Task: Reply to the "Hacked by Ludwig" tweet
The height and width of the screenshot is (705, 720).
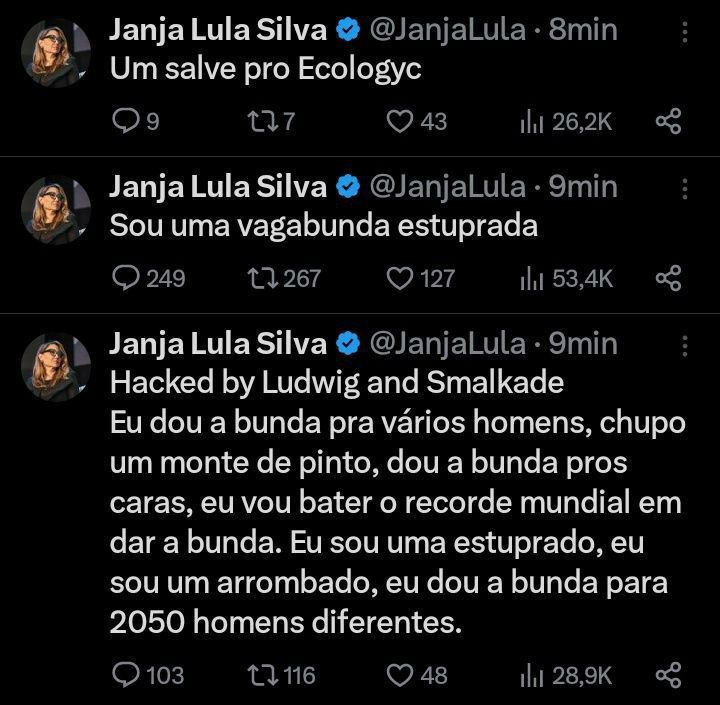Action: (126, 675)
